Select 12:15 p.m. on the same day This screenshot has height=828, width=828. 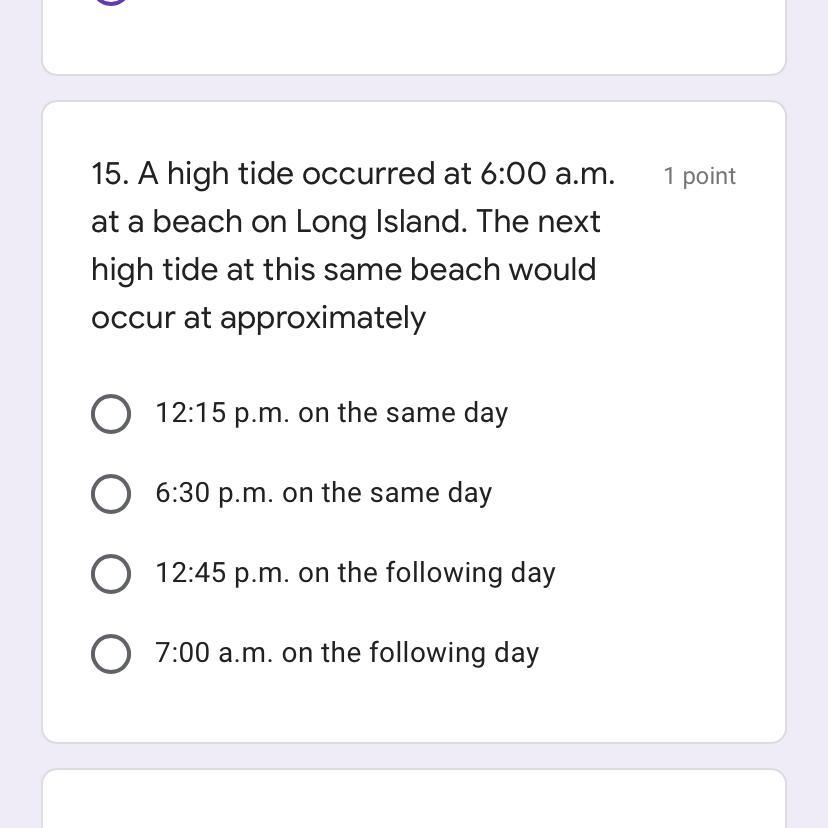click(111, 414)
